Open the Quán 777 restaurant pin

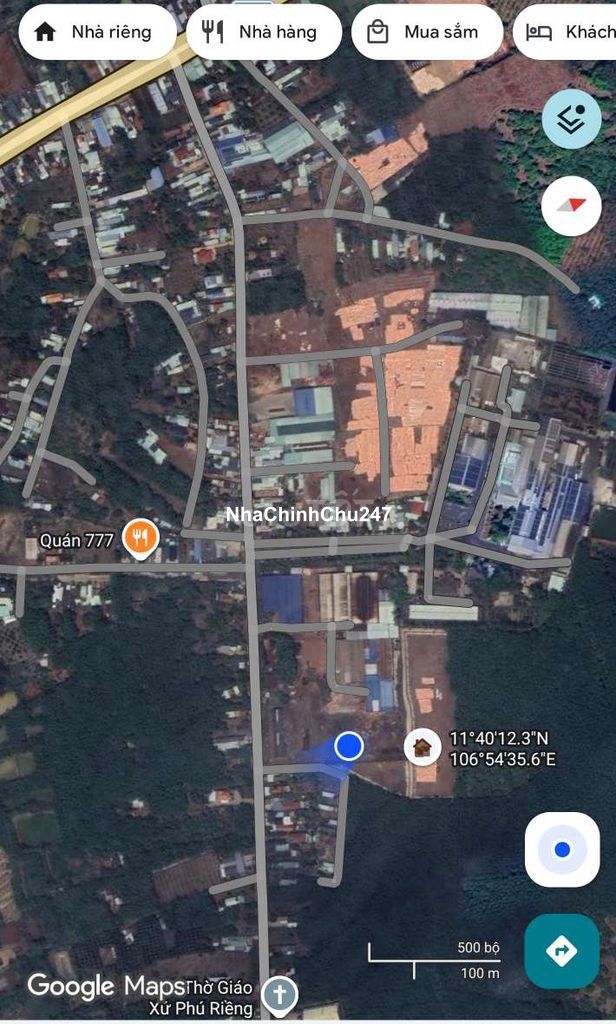point(140,539)
